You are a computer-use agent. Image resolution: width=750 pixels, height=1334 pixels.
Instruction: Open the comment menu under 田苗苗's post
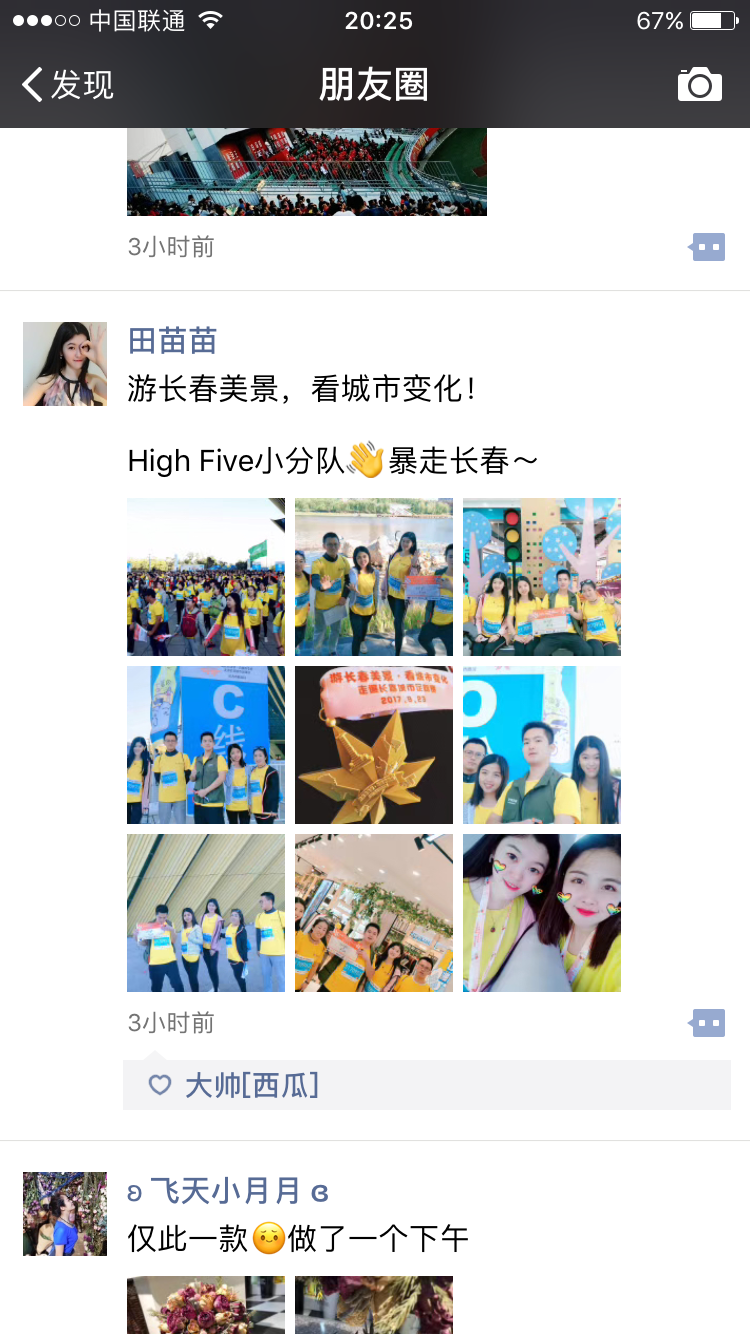[708, 1023]
